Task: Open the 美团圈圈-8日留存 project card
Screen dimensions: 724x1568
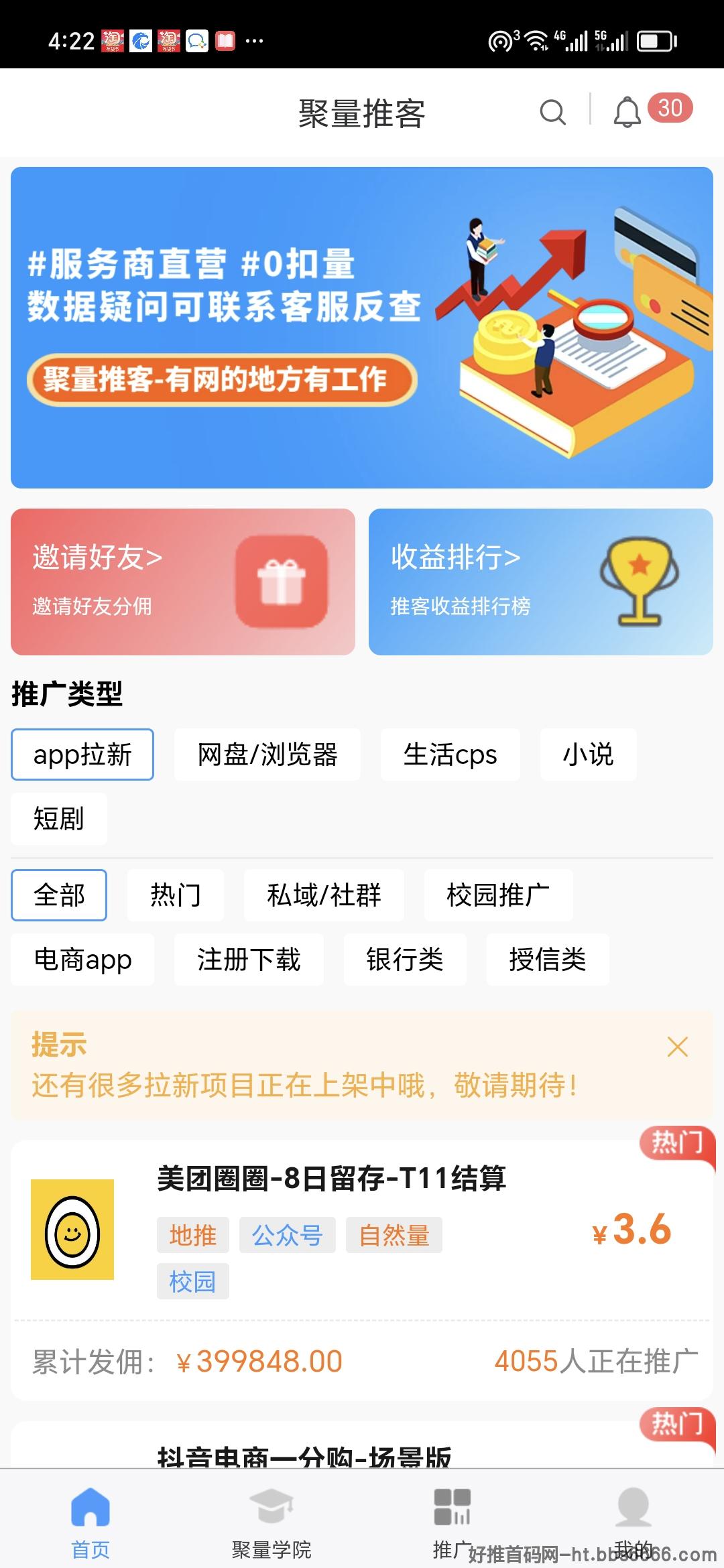Action: click(x=362, y=1270)
